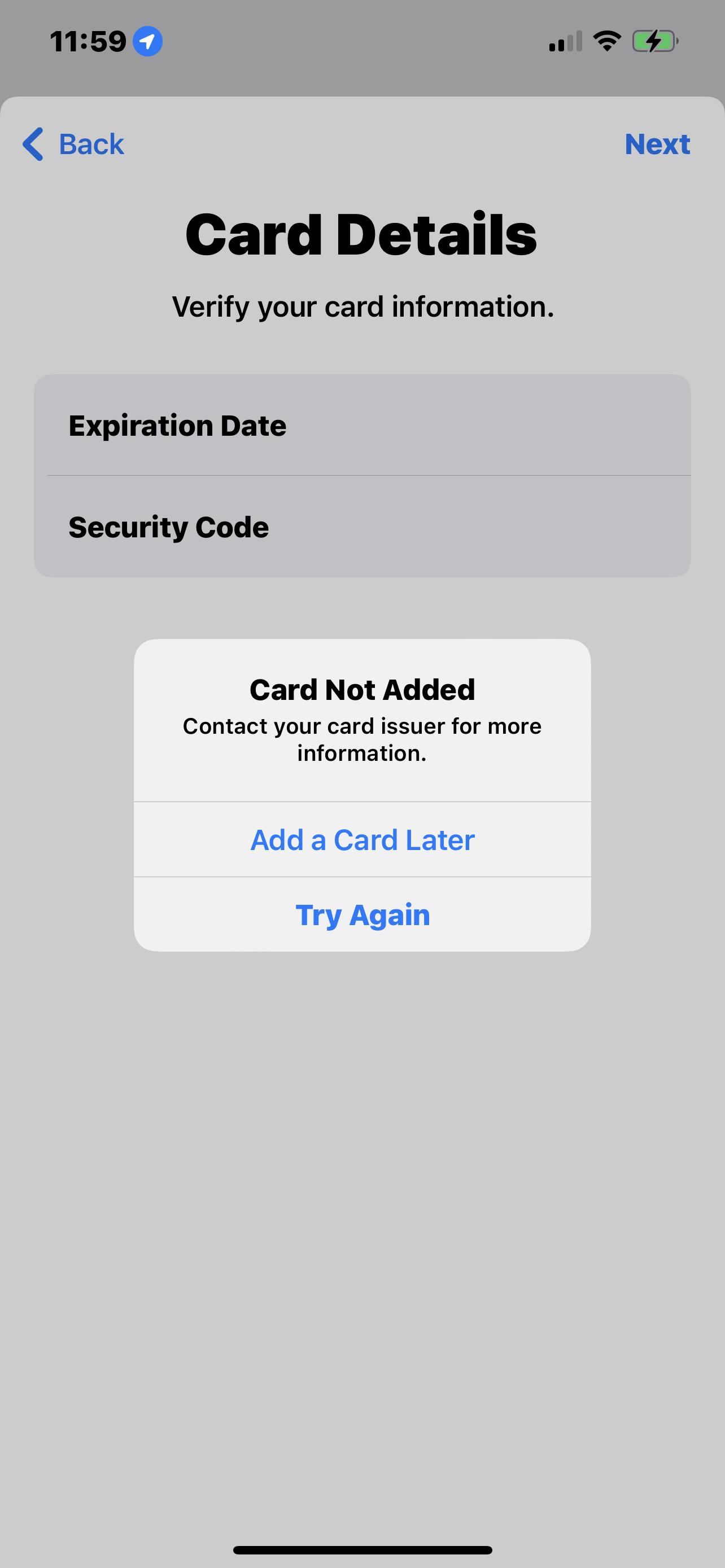Choose Add a Card Later

point(362,839)
